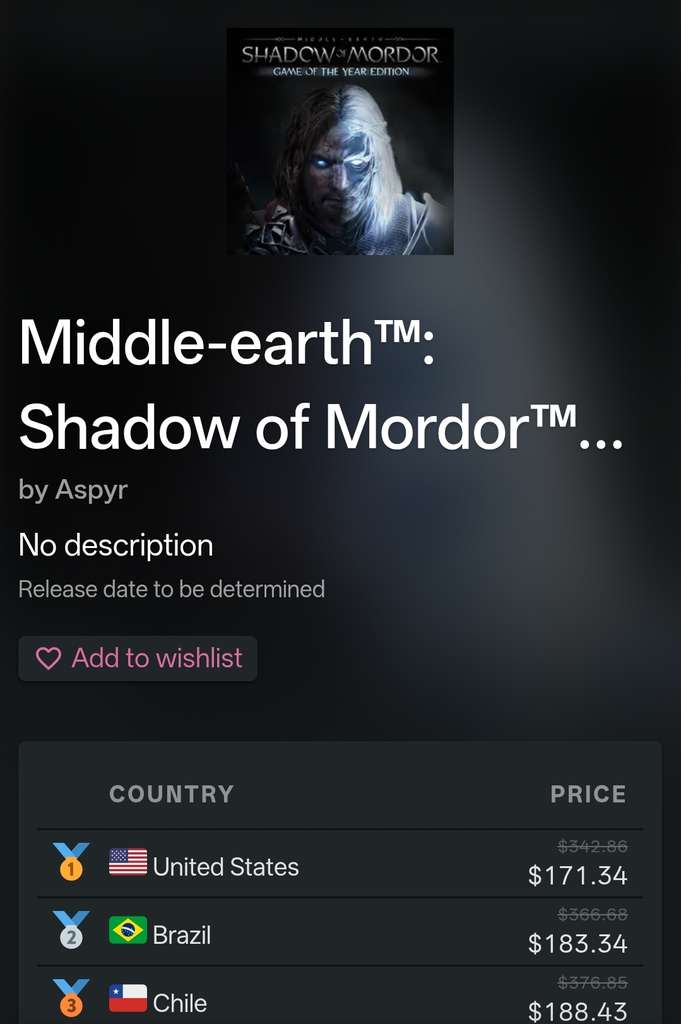Select the Brazil price row
Image resolution: width=681 pixels, height=1024 pixels.
click(x=340, y=932)
